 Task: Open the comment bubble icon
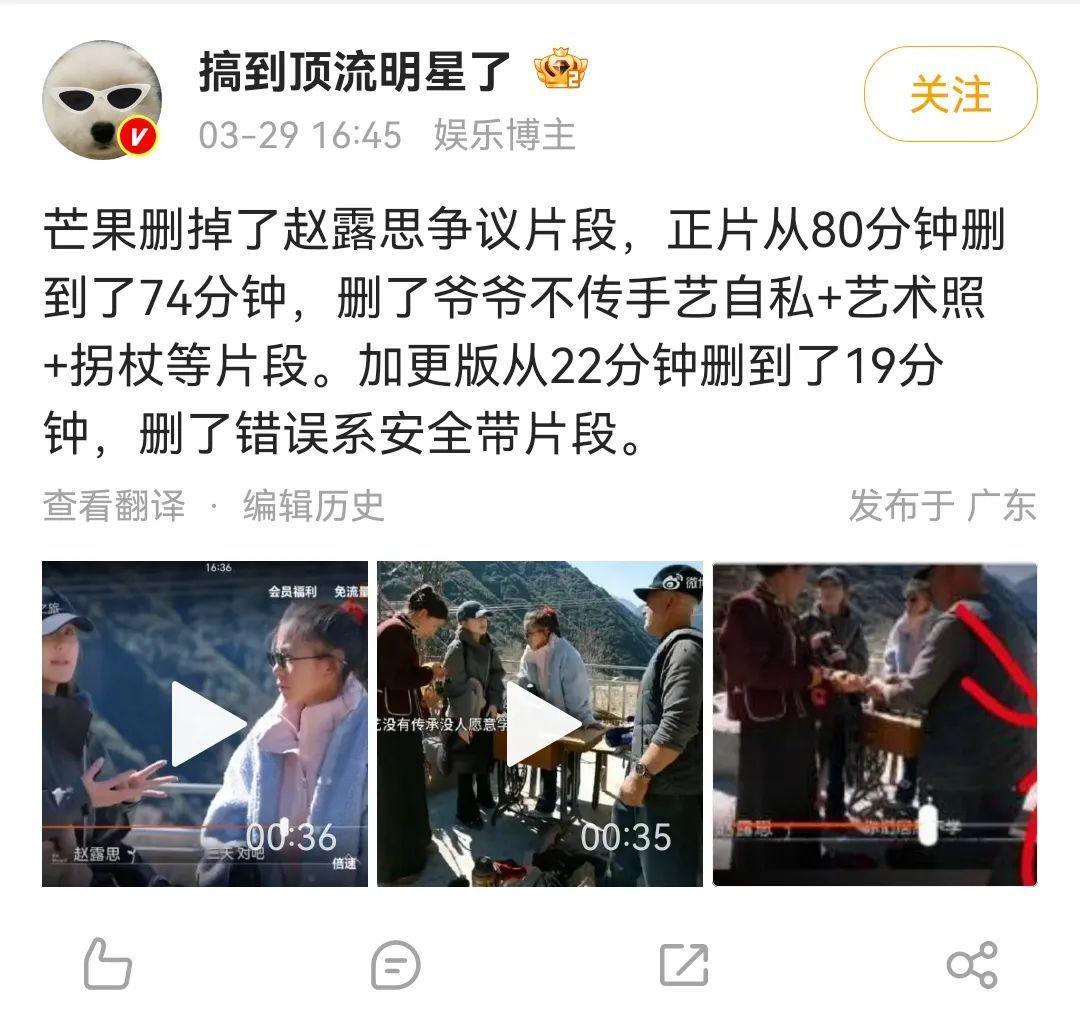tap(395, 965)
